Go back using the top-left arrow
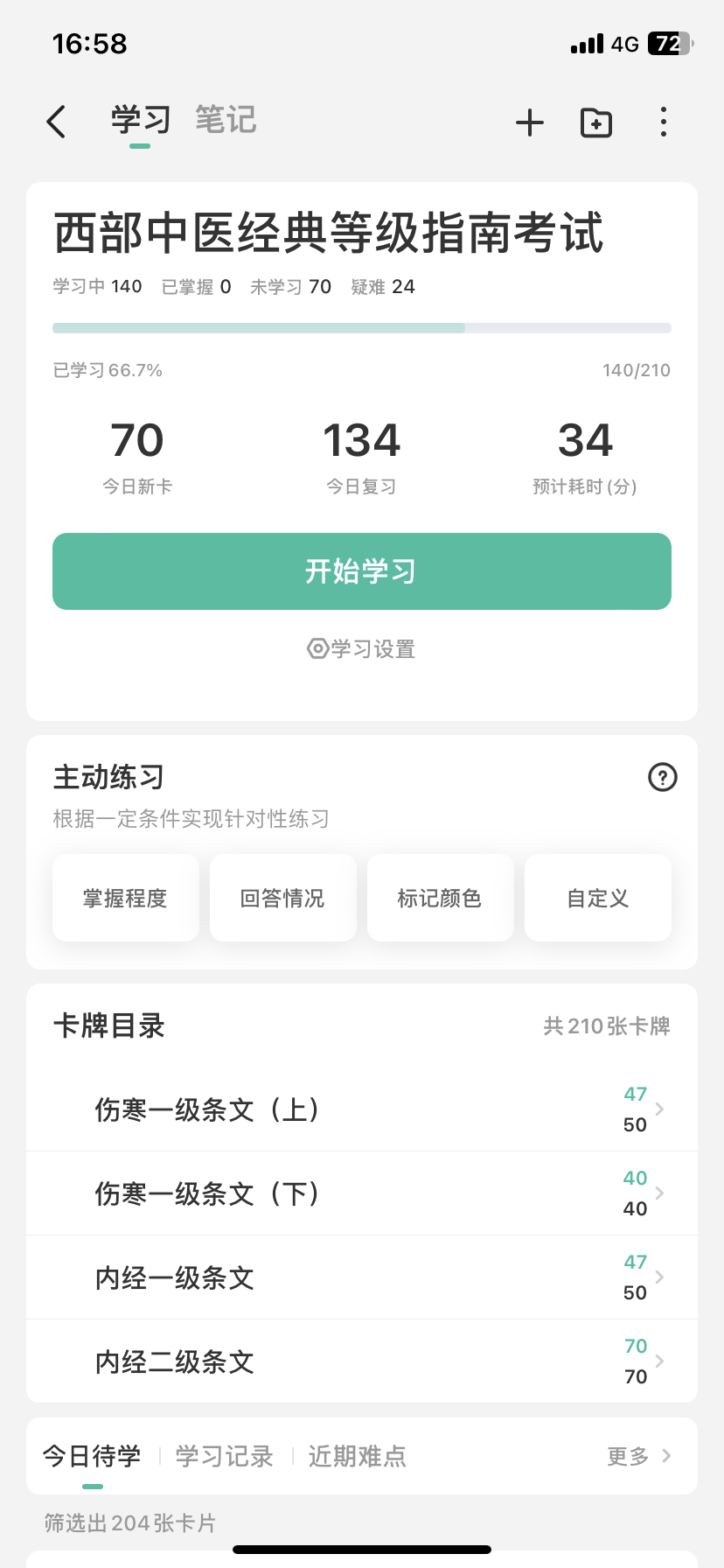Screen dimensions: 724x1568 [x=56, y=122]
